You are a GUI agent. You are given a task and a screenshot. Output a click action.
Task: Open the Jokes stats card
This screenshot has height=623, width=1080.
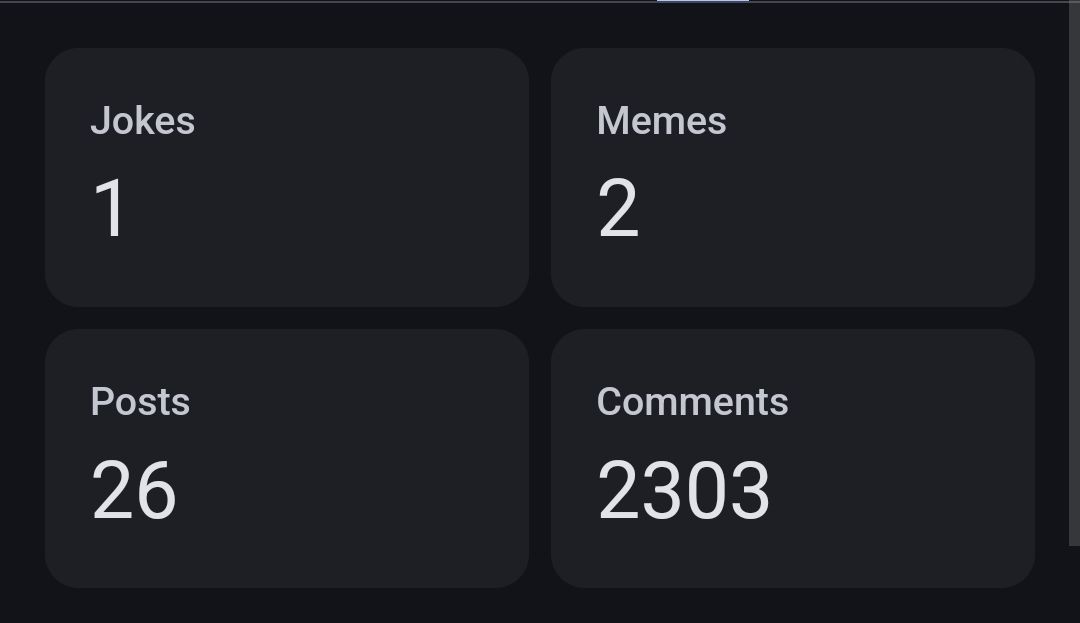point(286,177)
